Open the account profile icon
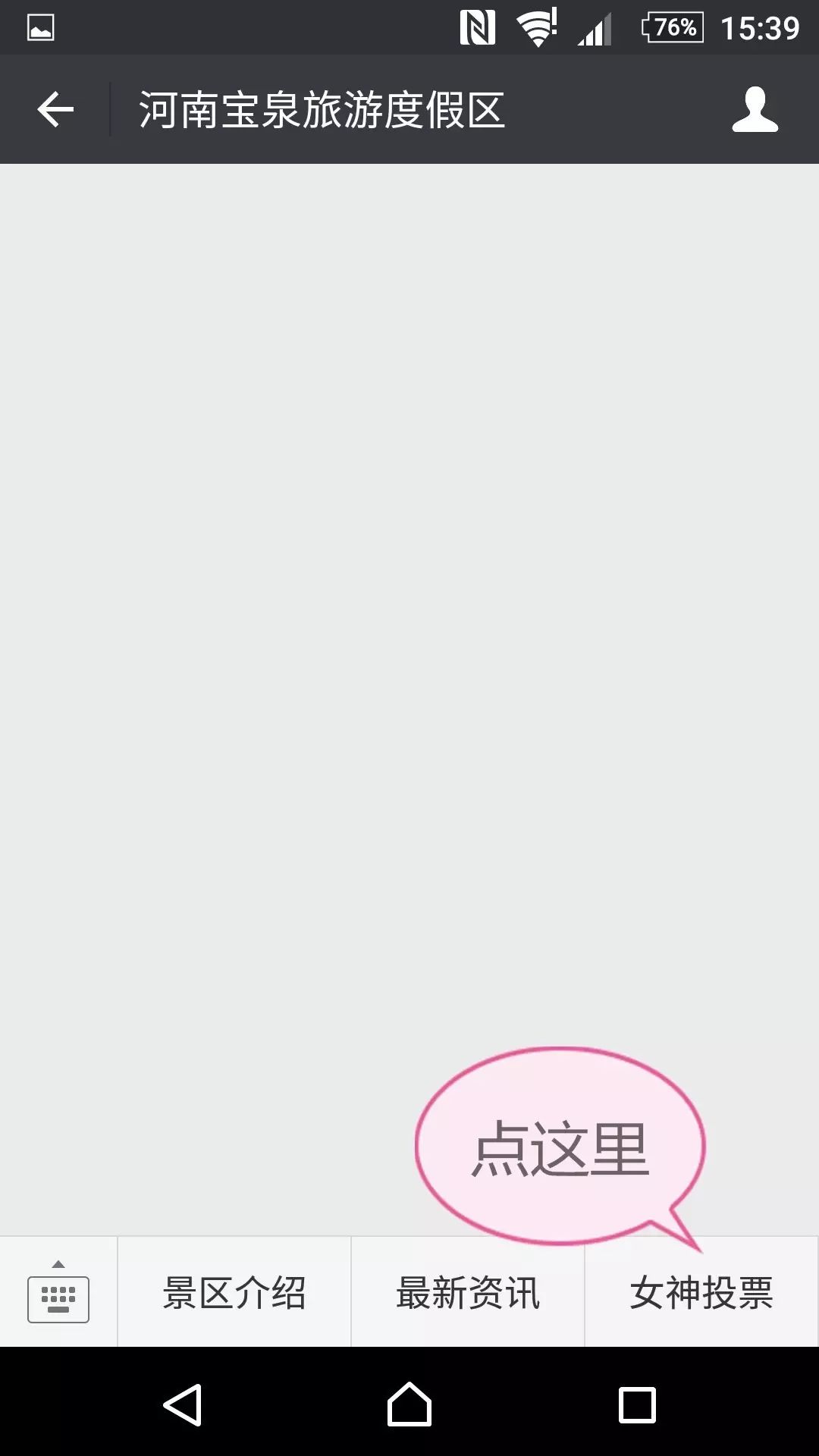 pos(755,110)
